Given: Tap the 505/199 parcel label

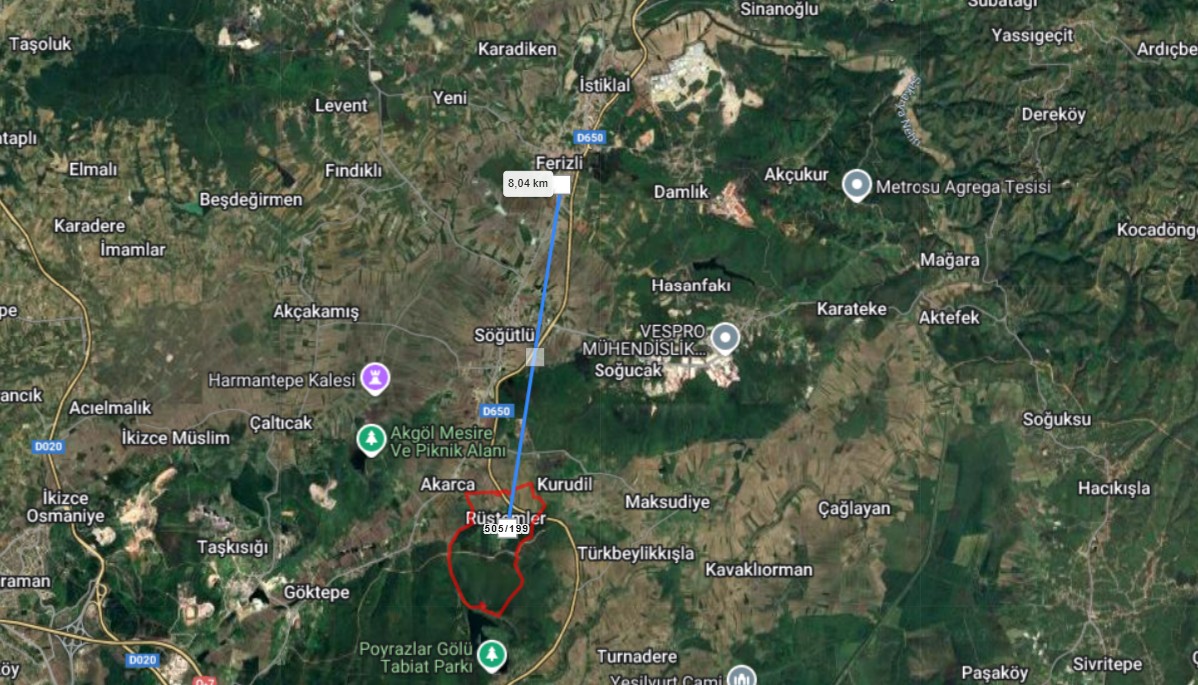Looking at the screenshot, I should 506,528.
